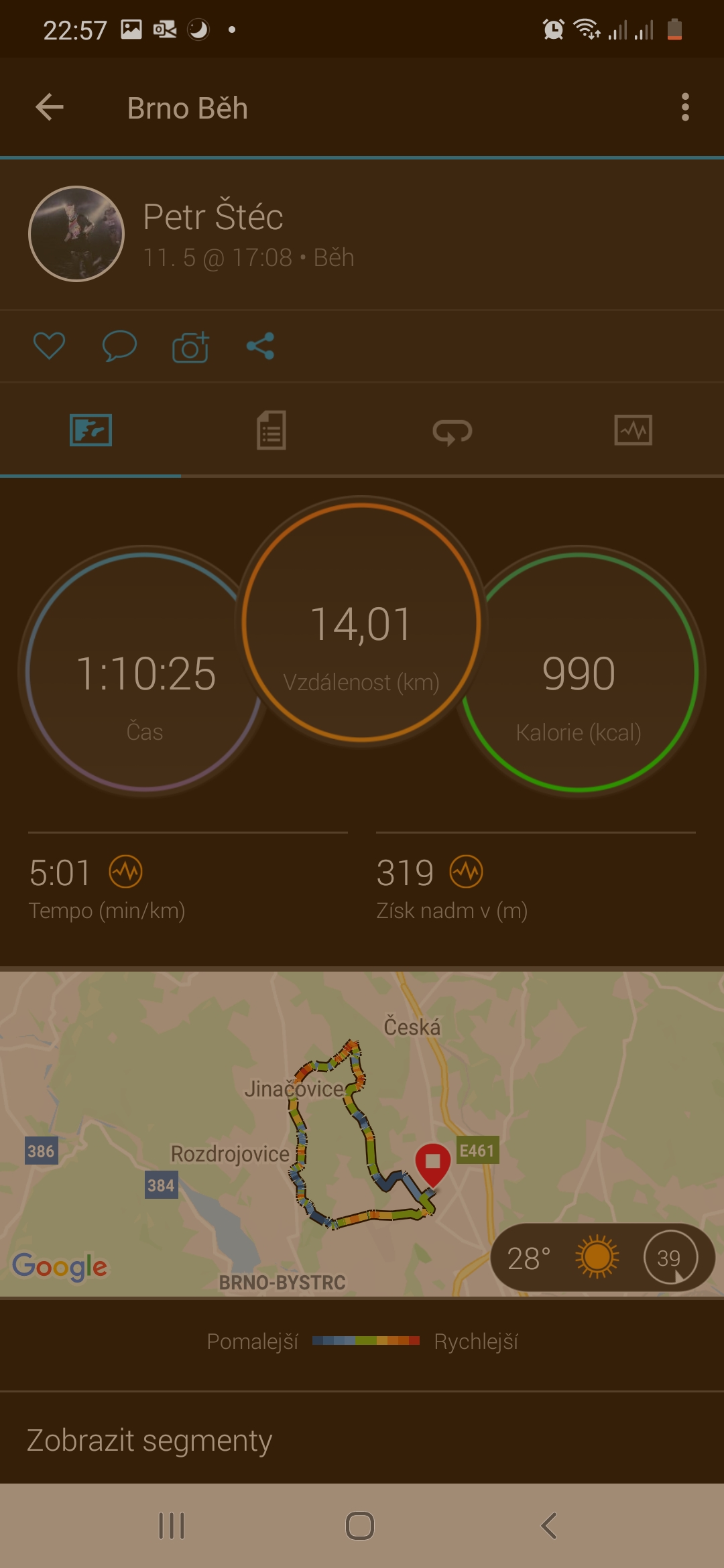The width and height of the screenshot is (724, 1568).
Task: Select the overview map tab
Action: [x=90, y=430]
